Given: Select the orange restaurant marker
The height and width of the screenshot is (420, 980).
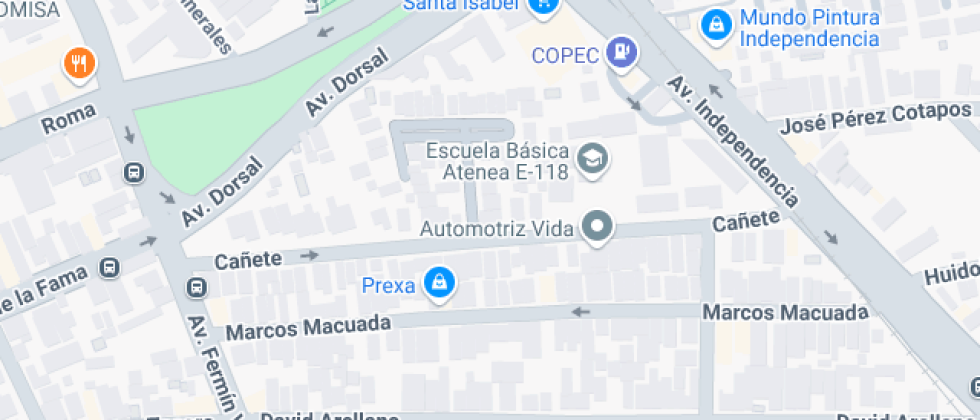Looking at the screenshot, I should pyautogui.click(x=78, y=66).
